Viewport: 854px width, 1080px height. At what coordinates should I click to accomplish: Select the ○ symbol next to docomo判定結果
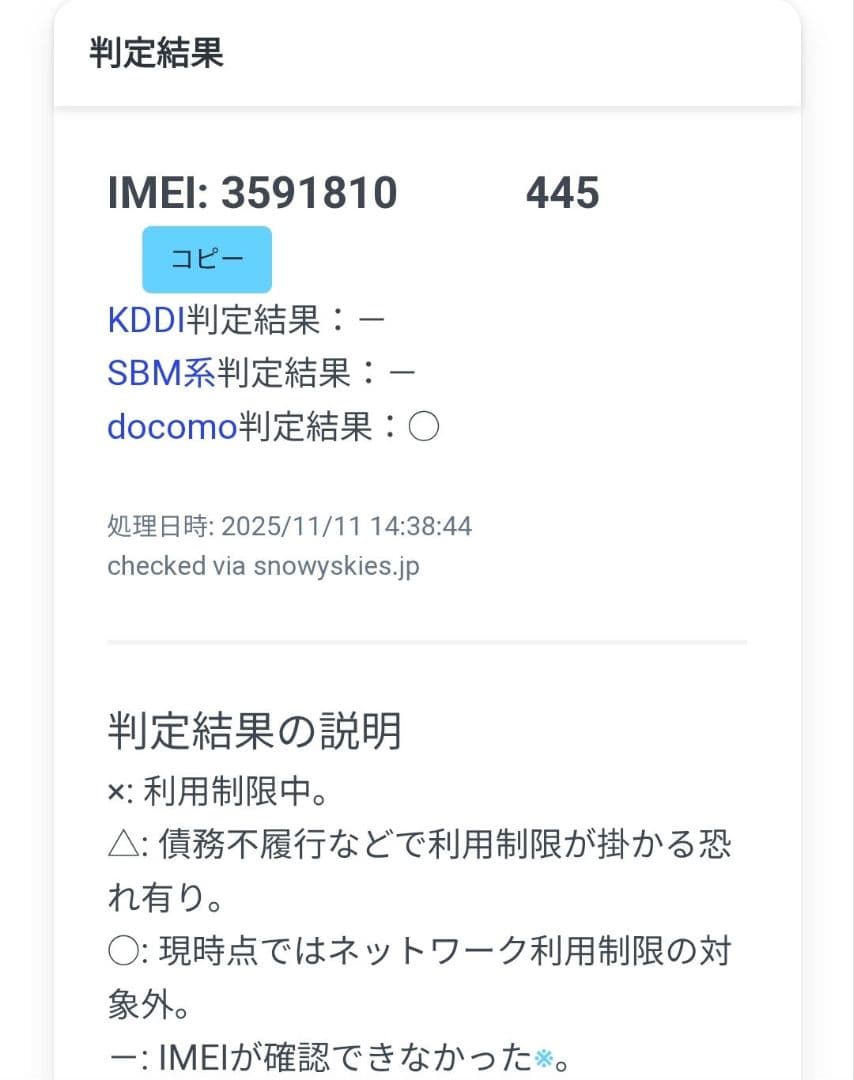coord(425,426)
